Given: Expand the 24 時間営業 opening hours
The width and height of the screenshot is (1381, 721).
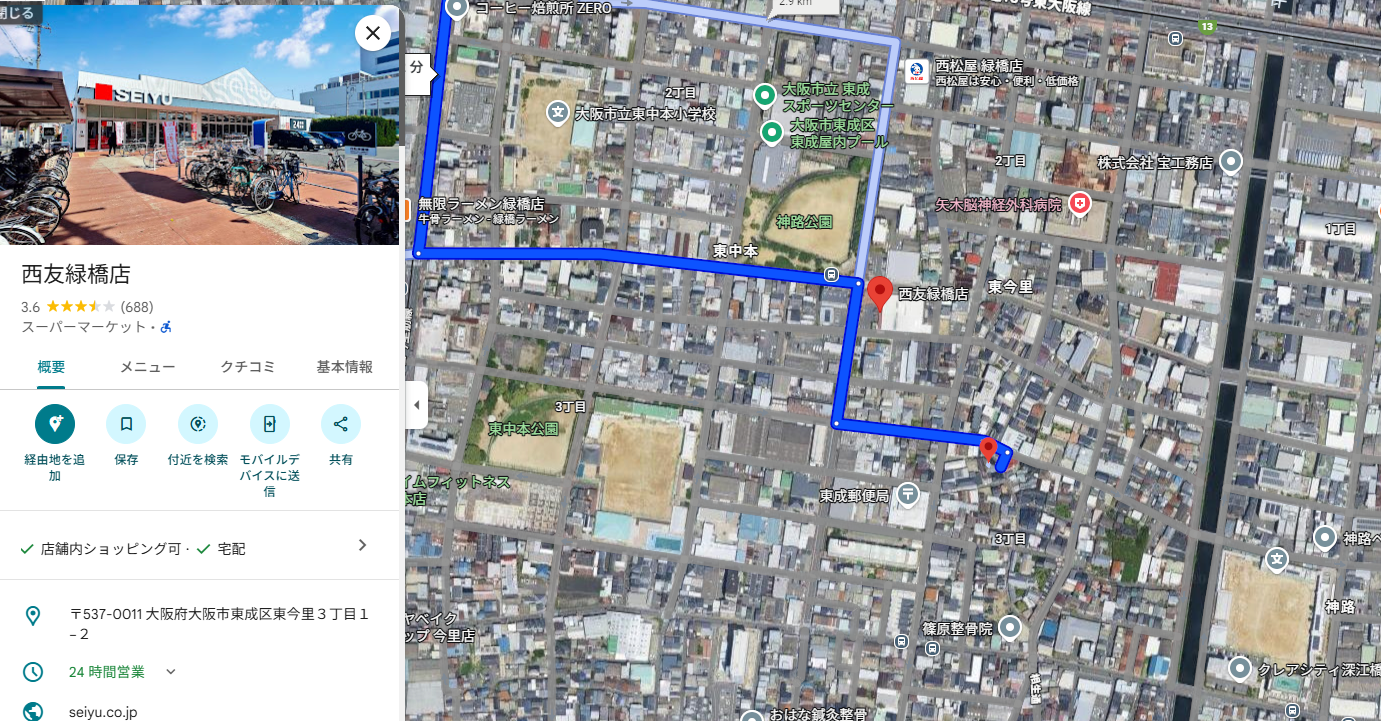Looking at the screenshot, I should point(170,672).
